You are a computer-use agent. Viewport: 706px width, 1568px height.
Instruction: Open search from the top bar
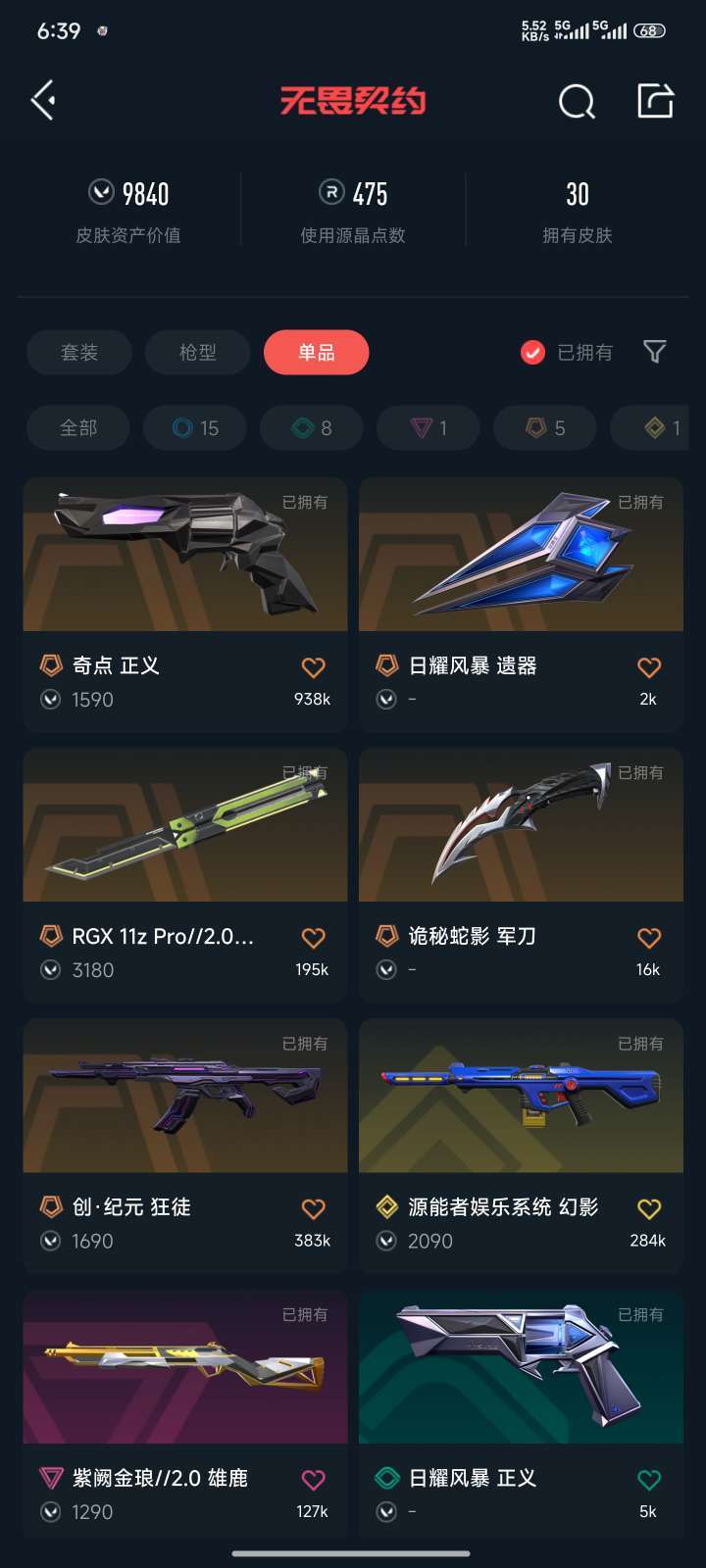click(x=577, y=101)
